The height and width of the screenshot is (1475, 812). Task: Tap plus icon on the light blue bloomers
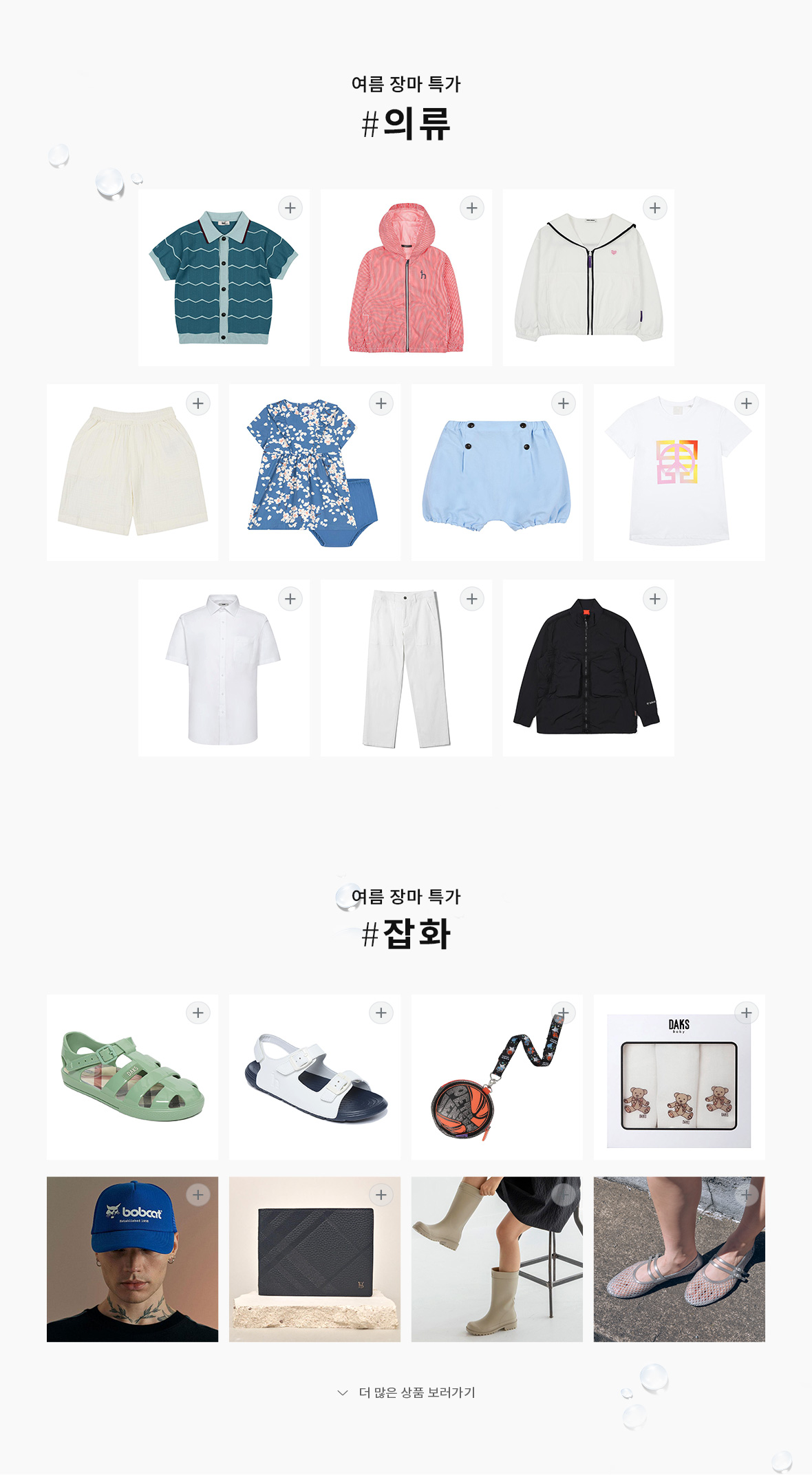564,403
